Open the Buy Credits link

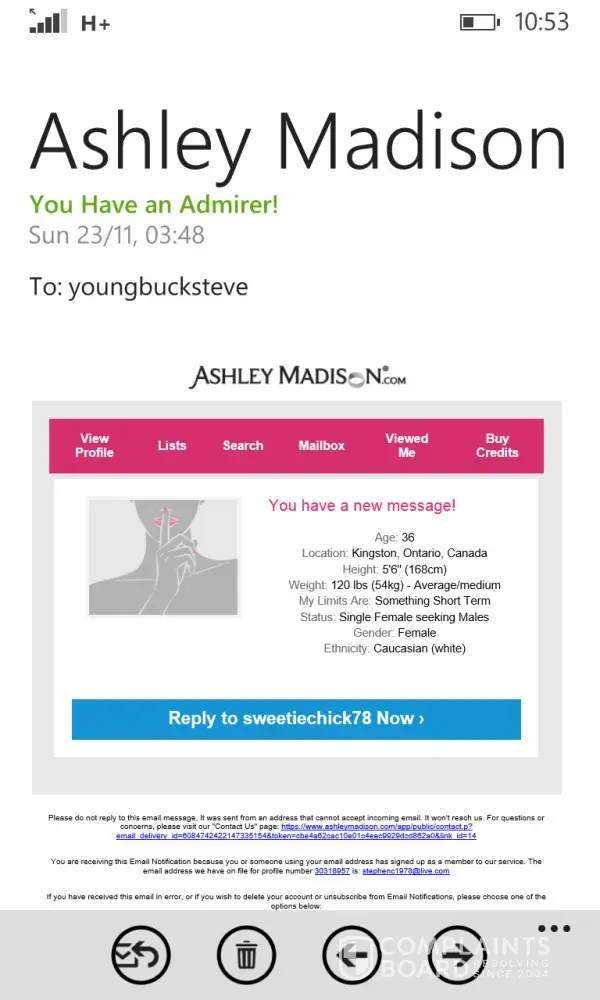pyautogui.click(x=497, y=446)
